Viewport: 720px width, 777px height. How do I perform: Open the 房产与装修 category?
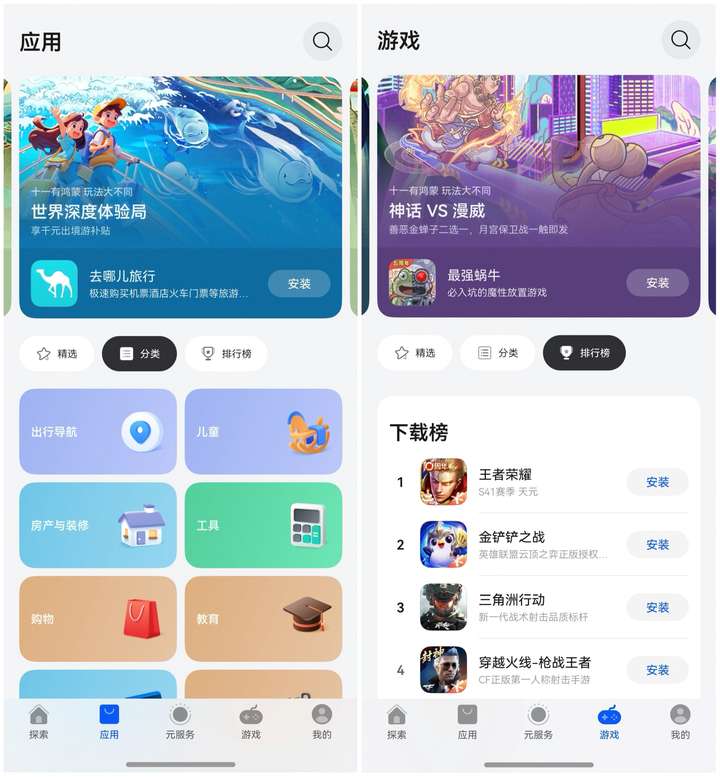tap(98, 525)
